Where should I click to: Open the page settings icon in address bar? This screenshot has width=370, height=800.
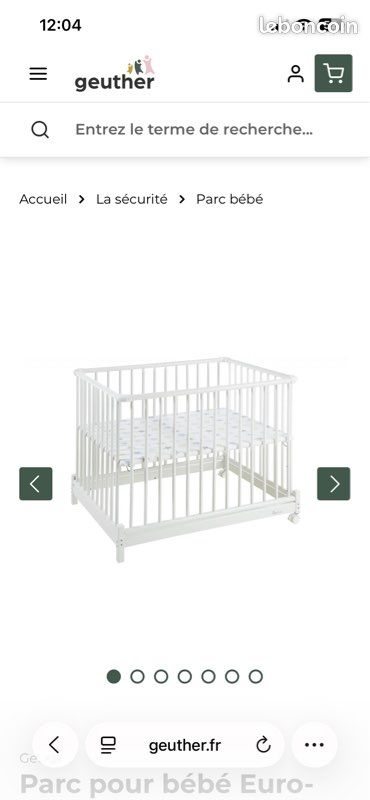108,745
